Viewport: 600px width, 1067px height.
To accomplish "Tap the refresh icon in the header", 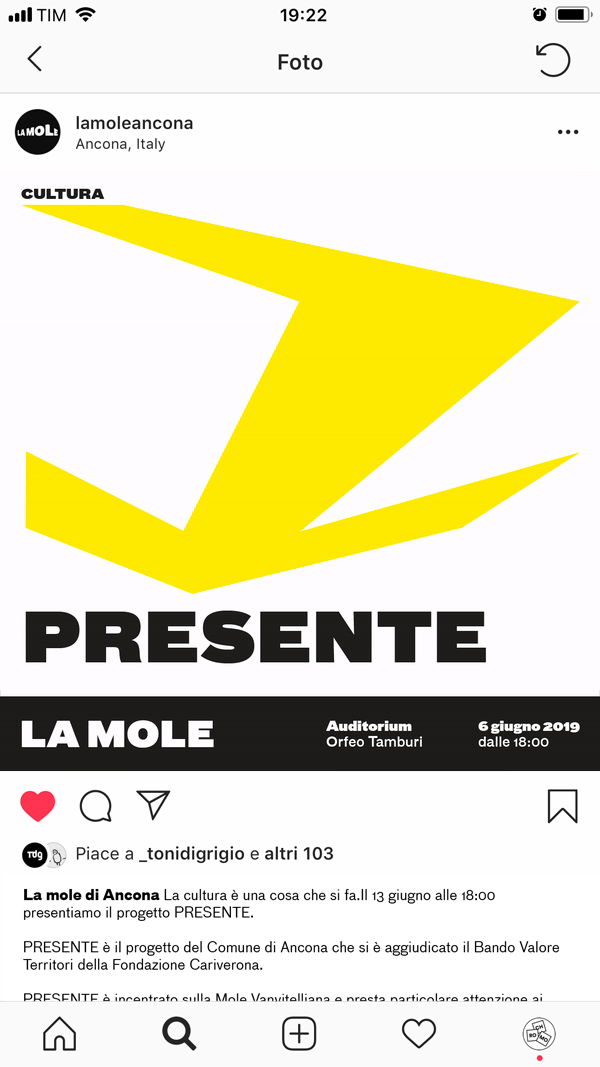I will [553, 60].
